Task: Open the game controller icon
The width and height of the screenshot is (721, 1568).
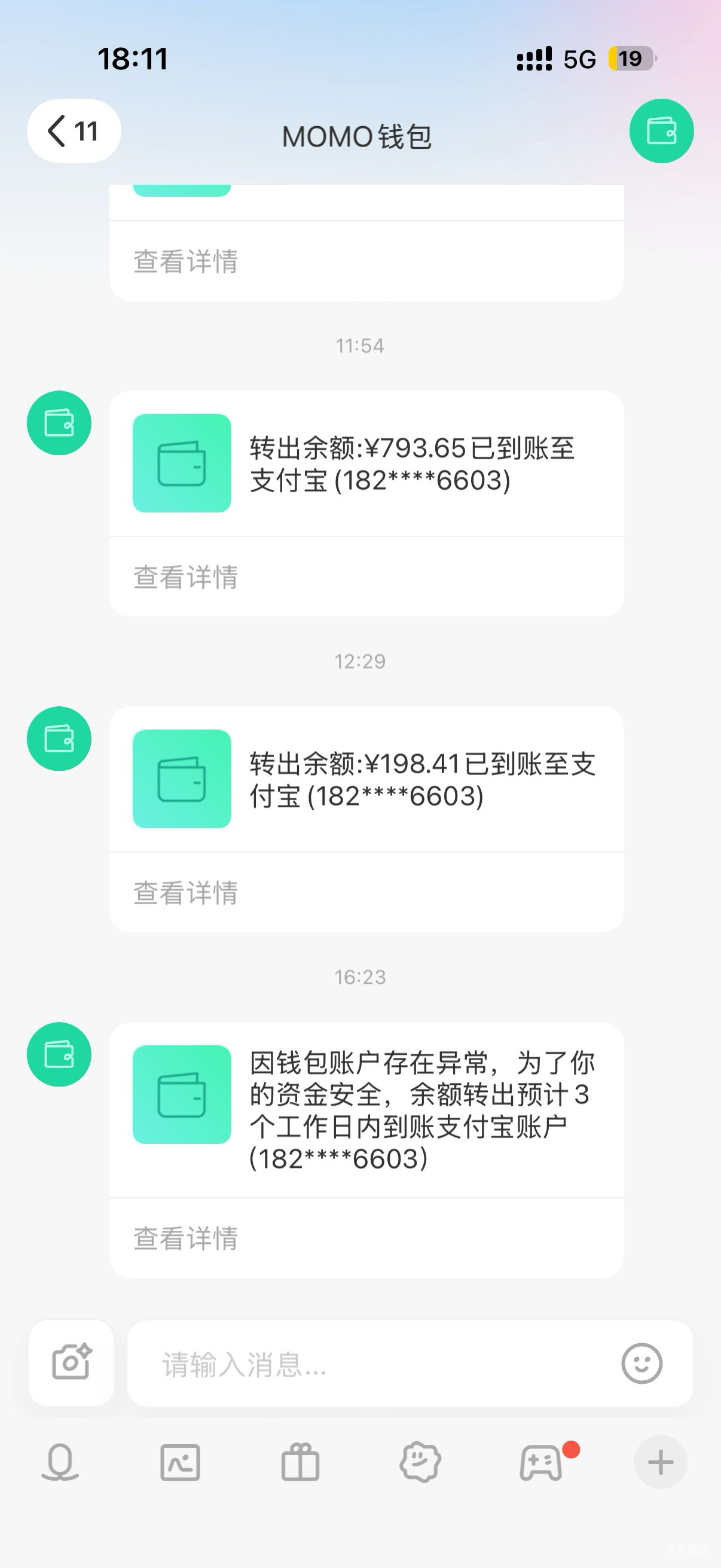Action: pos(540,1462)
